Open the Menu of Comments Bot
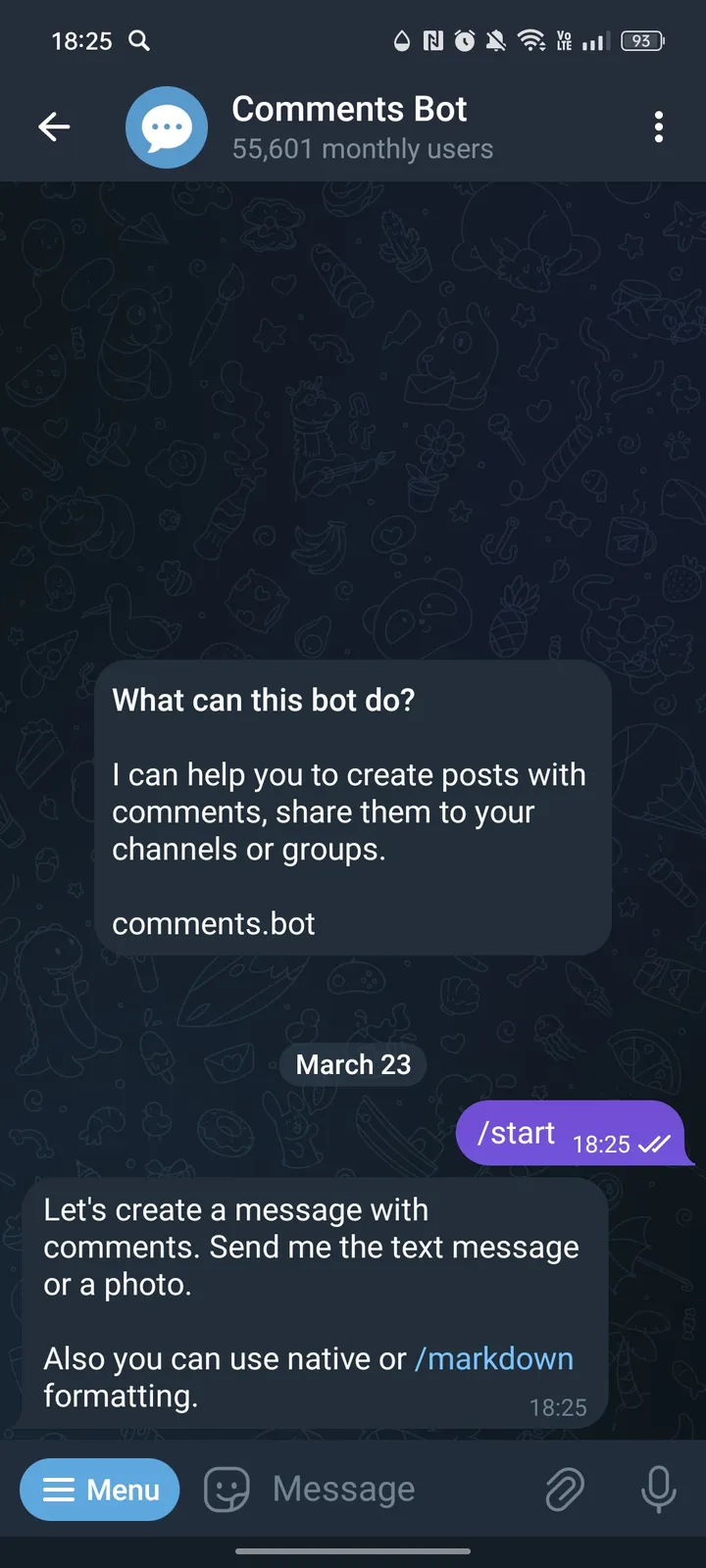The image size is (706, 1568). click(99, 1489)
